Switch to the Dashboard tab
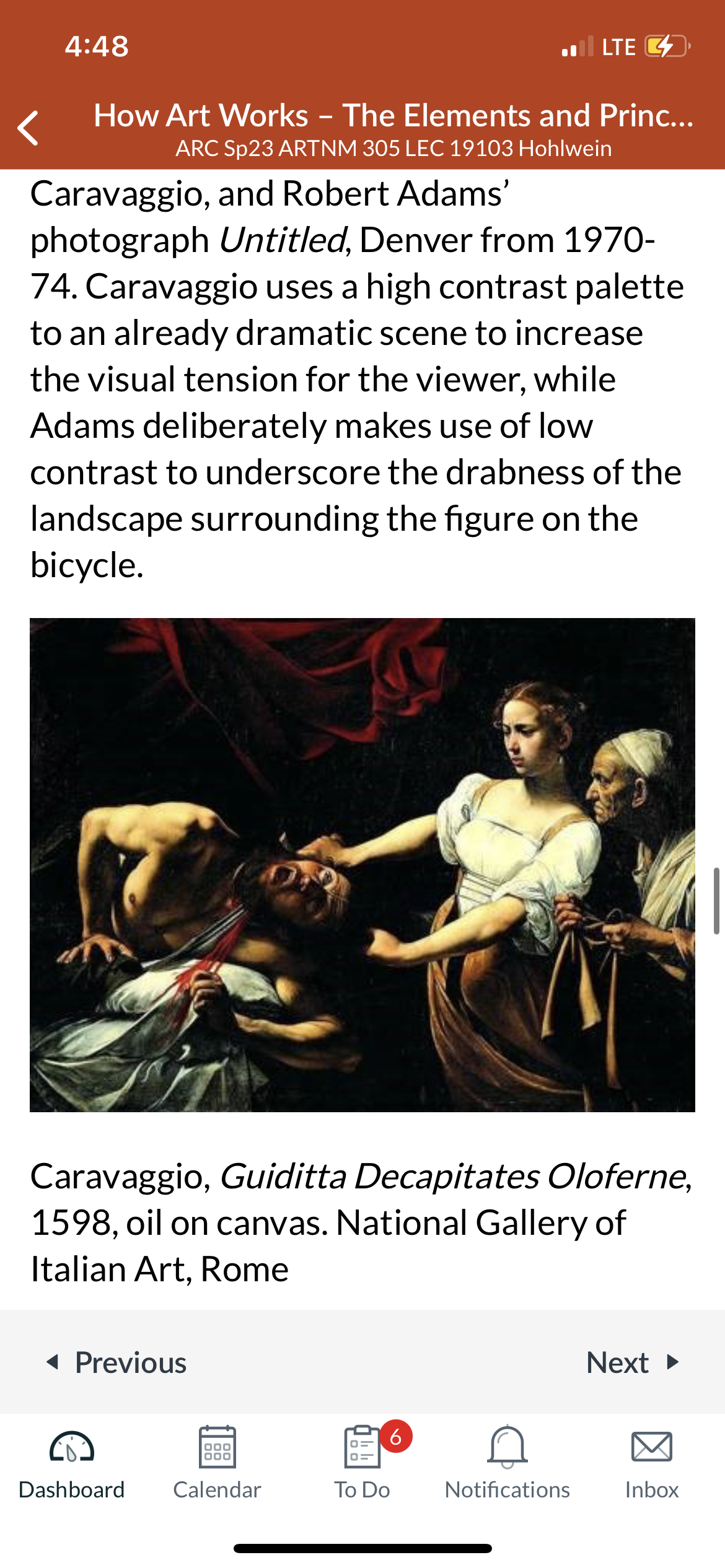Screen dimensions: 725x1568 pos(72,1463)
